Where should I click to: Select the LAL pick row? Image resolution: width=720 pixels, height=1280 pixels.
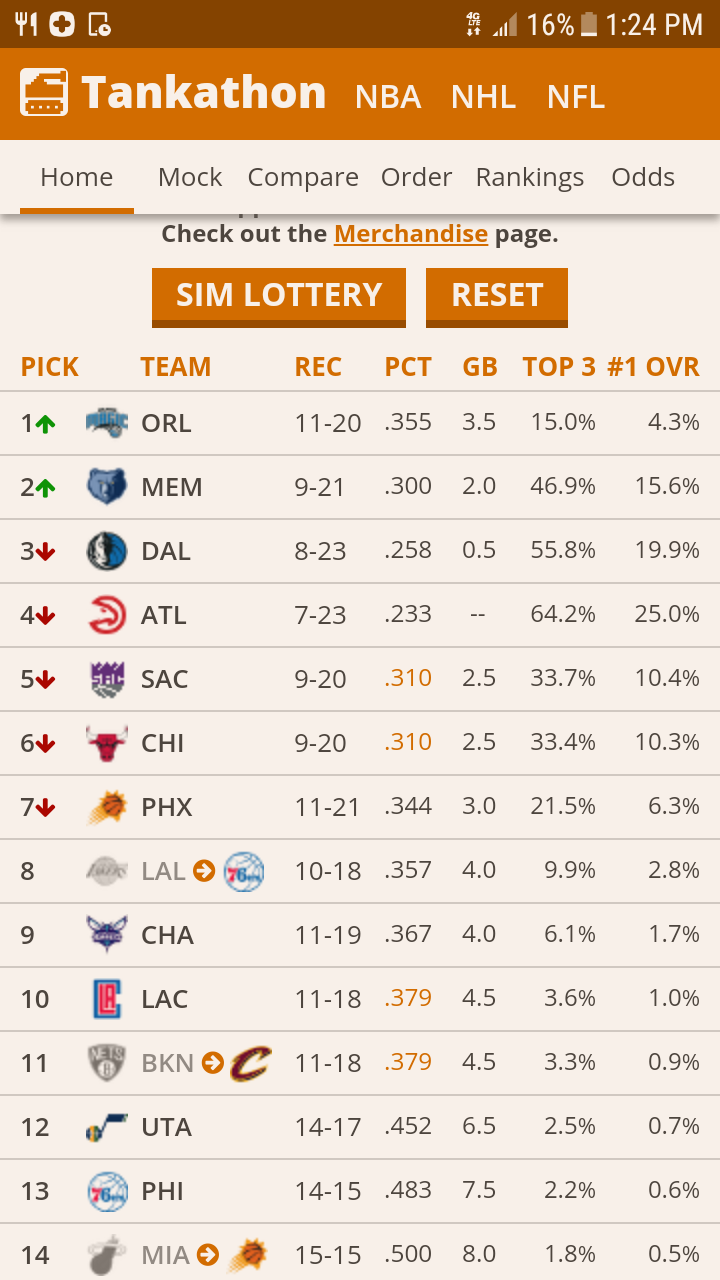pyautogui.click(x=360, y=871)
